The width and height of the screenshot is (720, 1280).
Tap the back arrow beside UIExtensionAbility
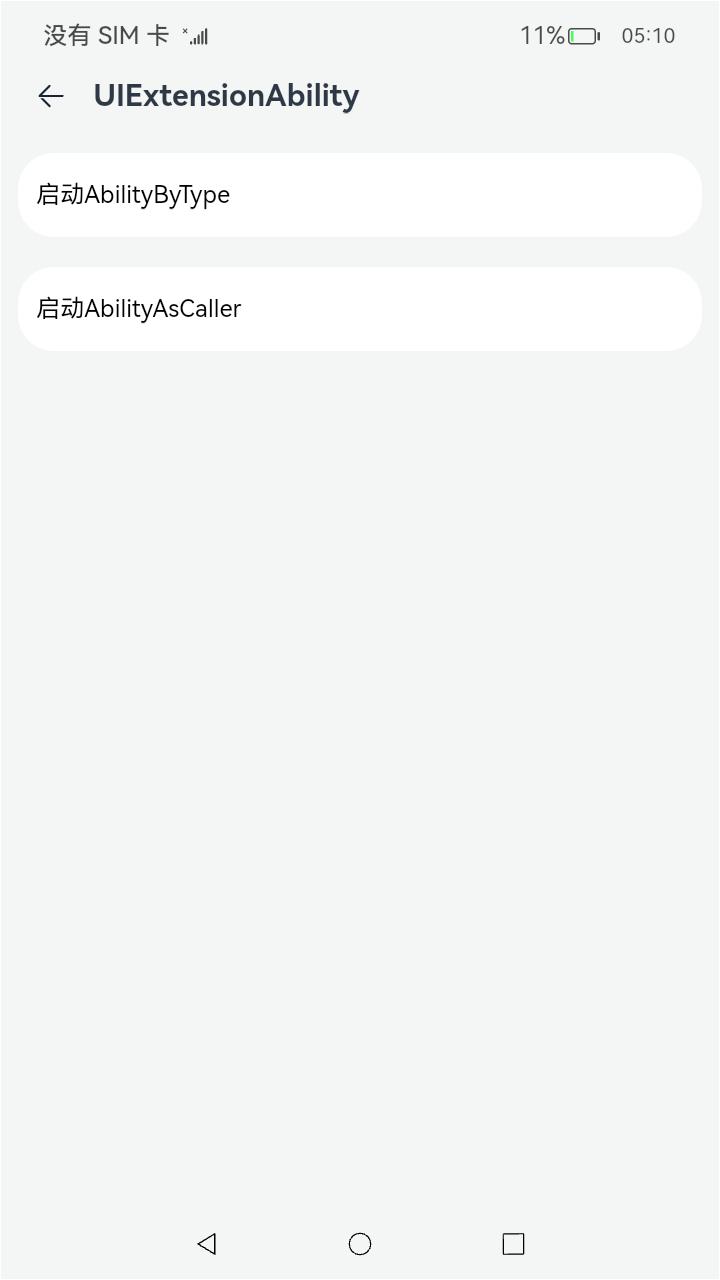[51, 96]
